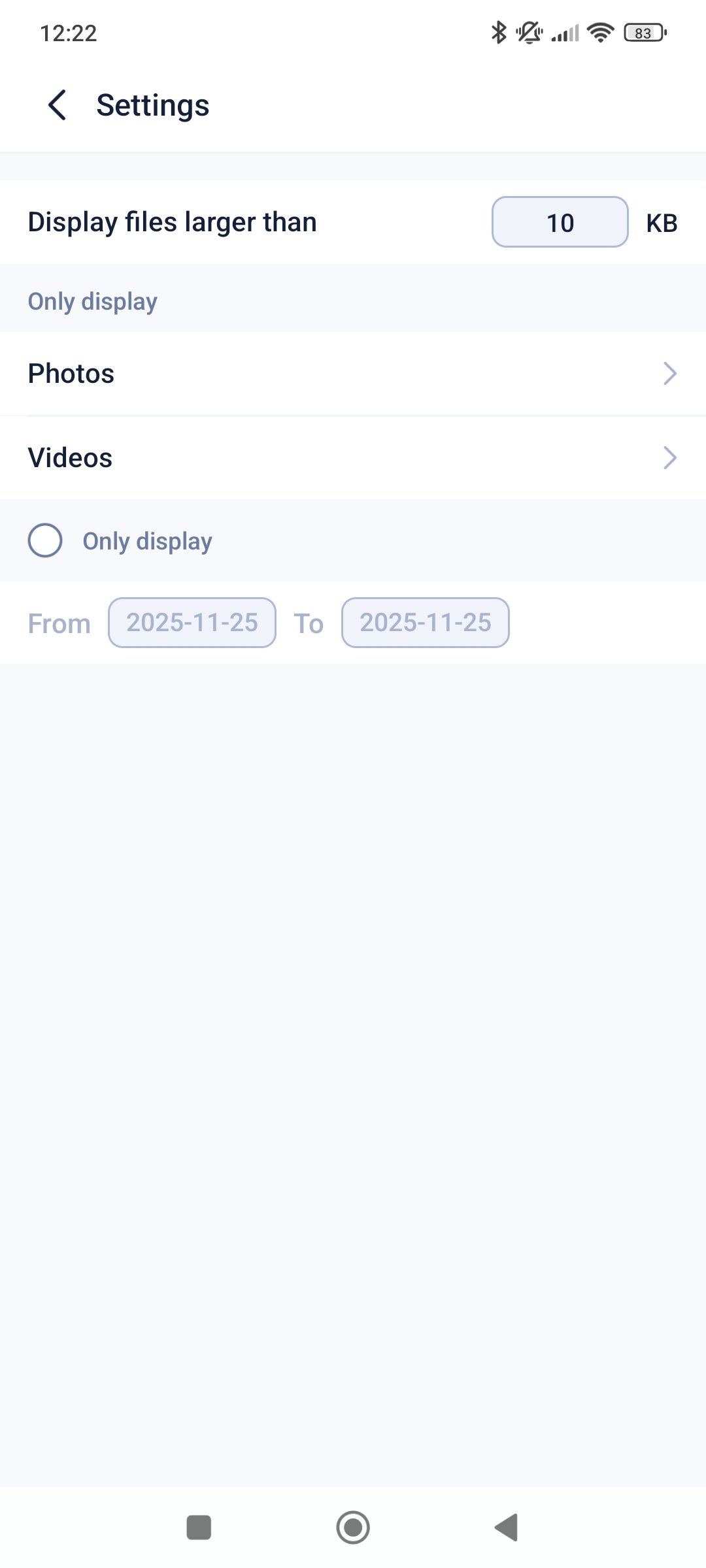Pick the To date
706x1568 pixels.
coord(425,623)
